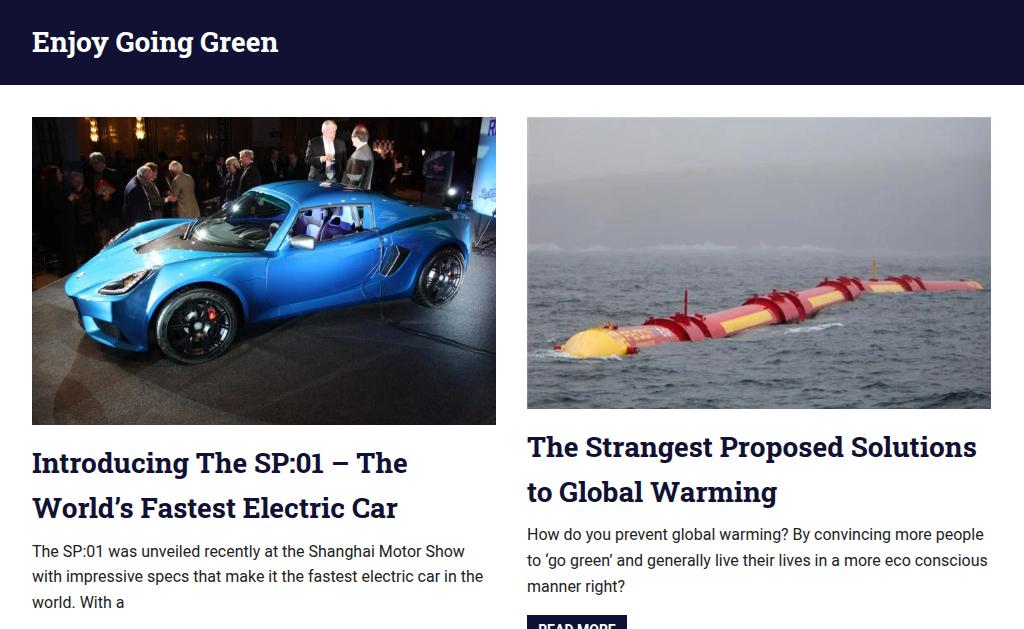The width and height of the screenshot is (1024, 629).
Task: Open the wave energy device article image
Action: click(758, 262)
